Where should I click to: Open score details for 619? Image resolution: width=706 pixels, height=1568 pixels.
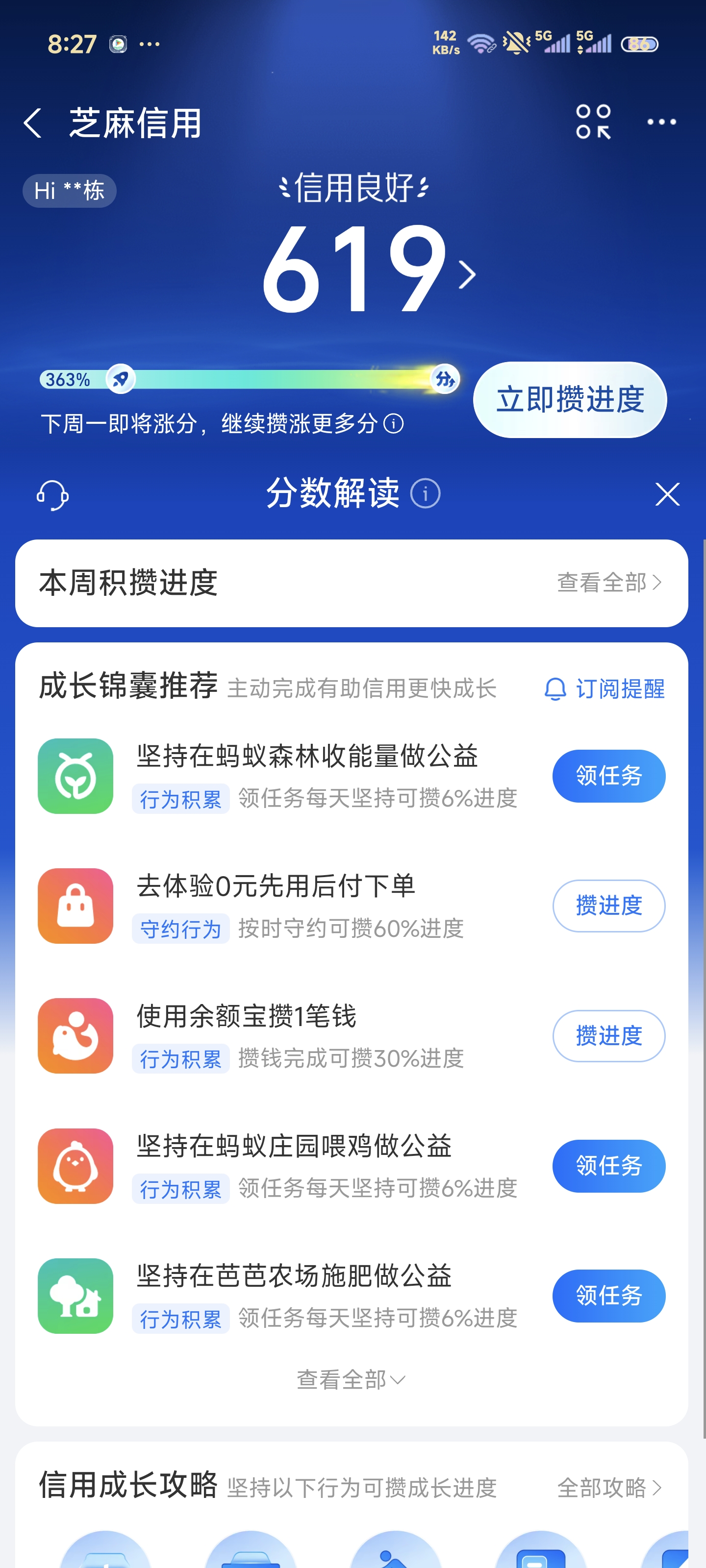click(x=365, y=269)
